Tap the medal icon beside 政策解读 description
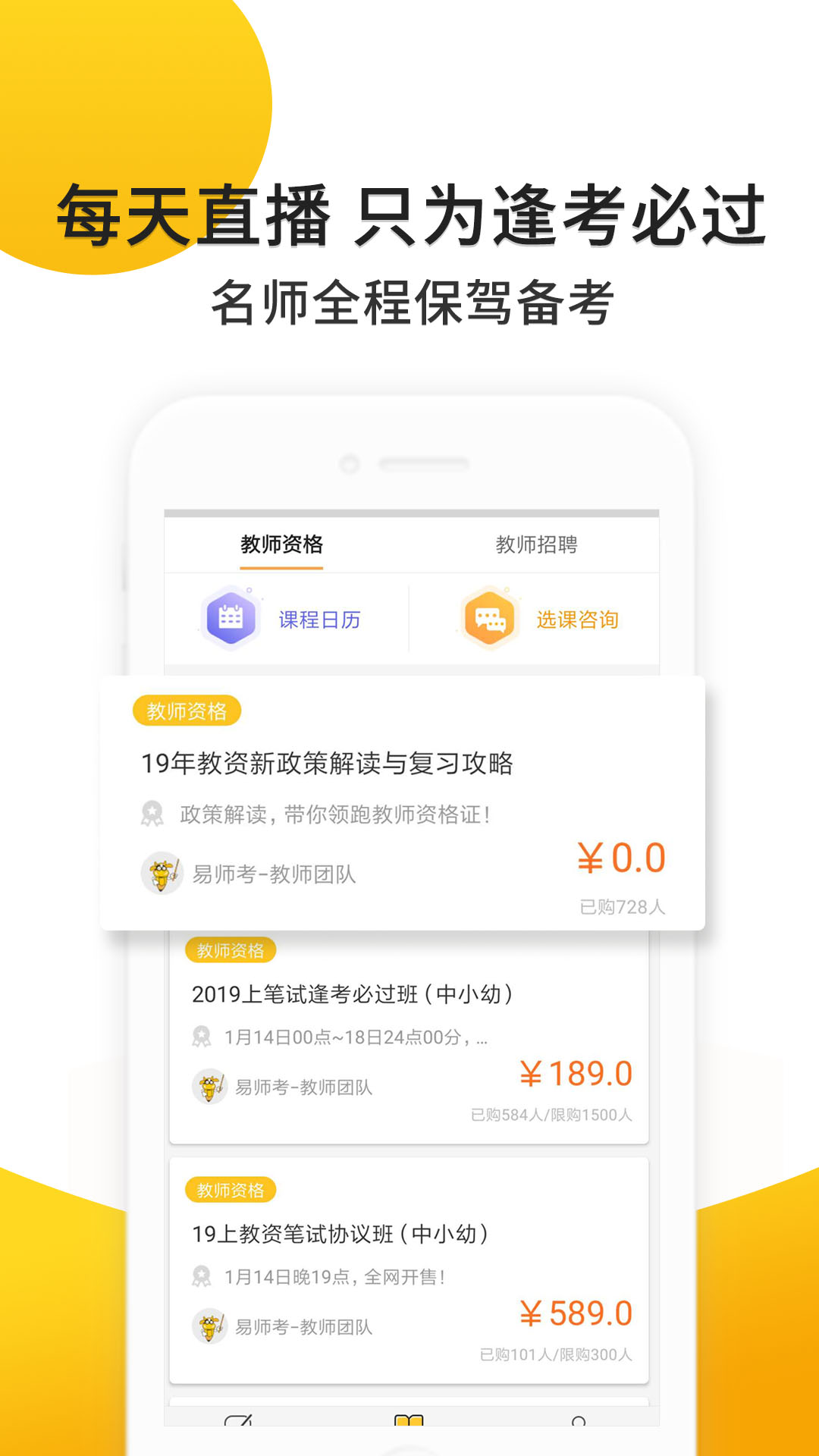819x1456 pixels. tap(154, 814)
